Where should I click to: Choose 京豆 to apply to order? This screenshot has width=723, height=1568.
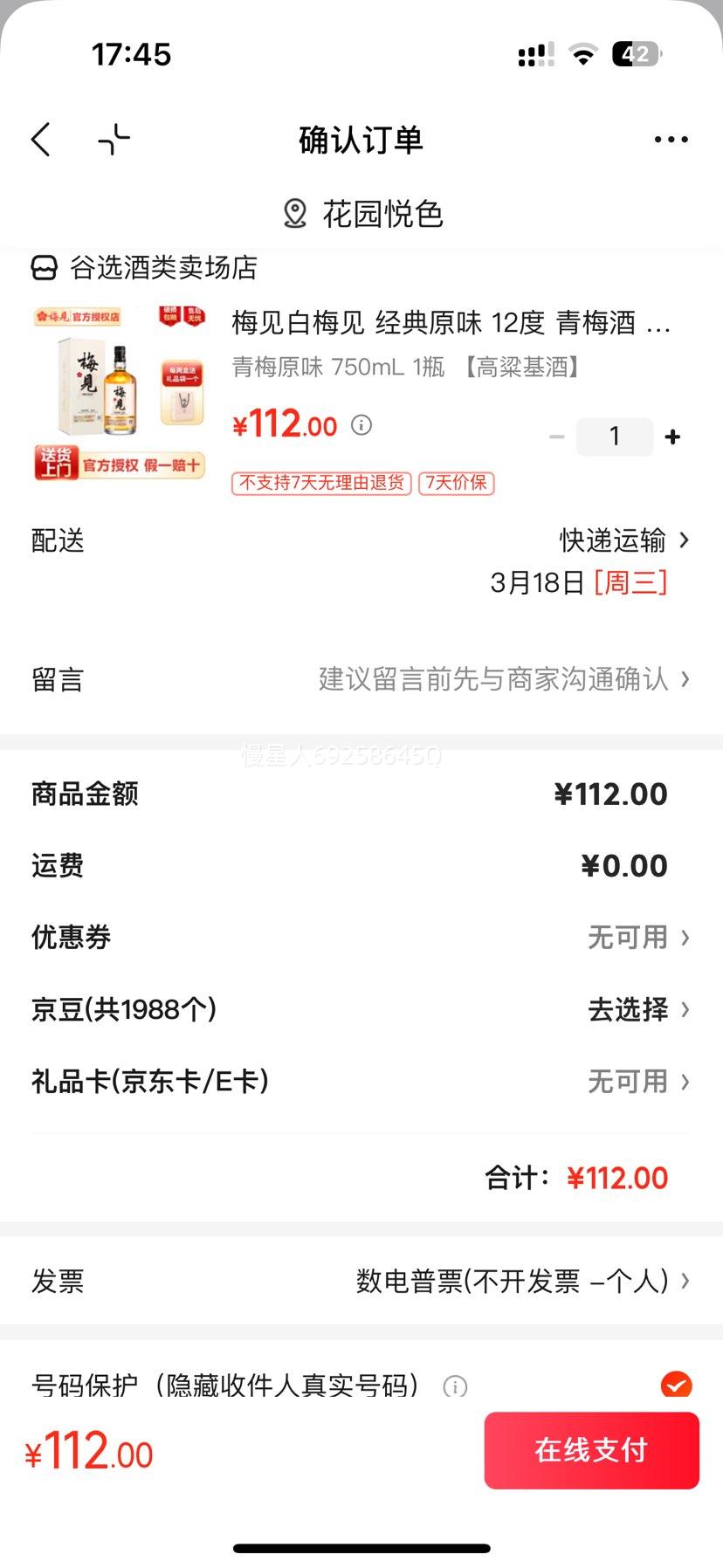[637, 1010]
